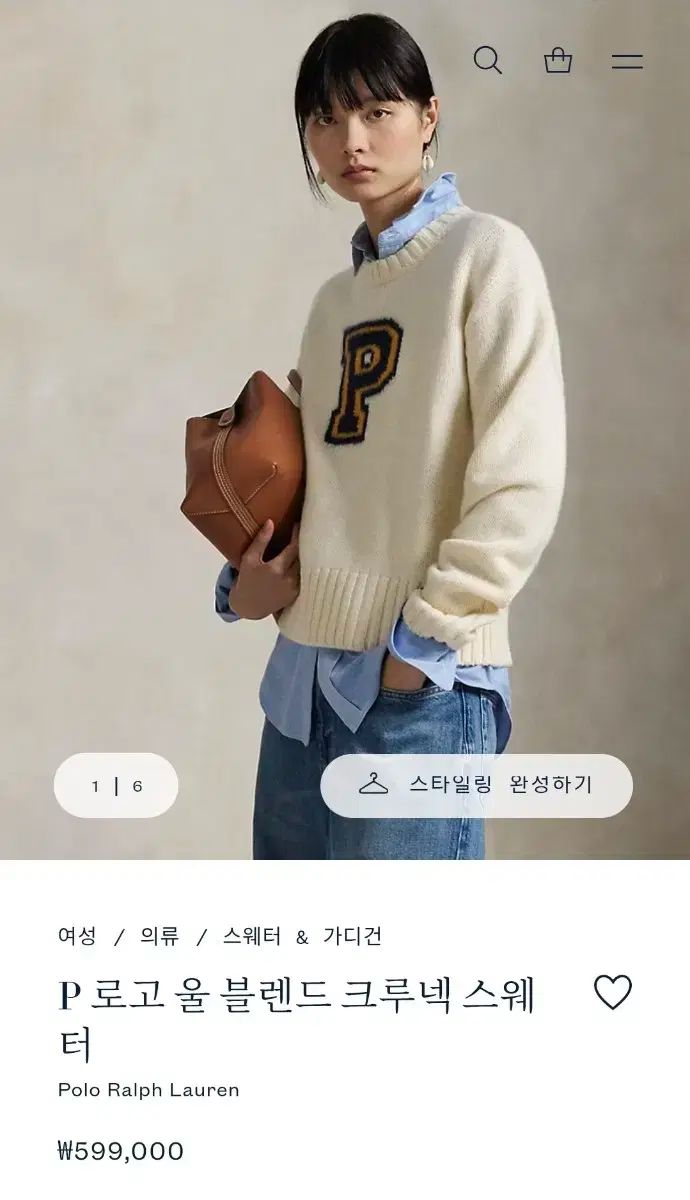Viewport: 690px width, 1200px height.
Task: Add sweater to wishlist heart
Action: [x=613, y=992]
